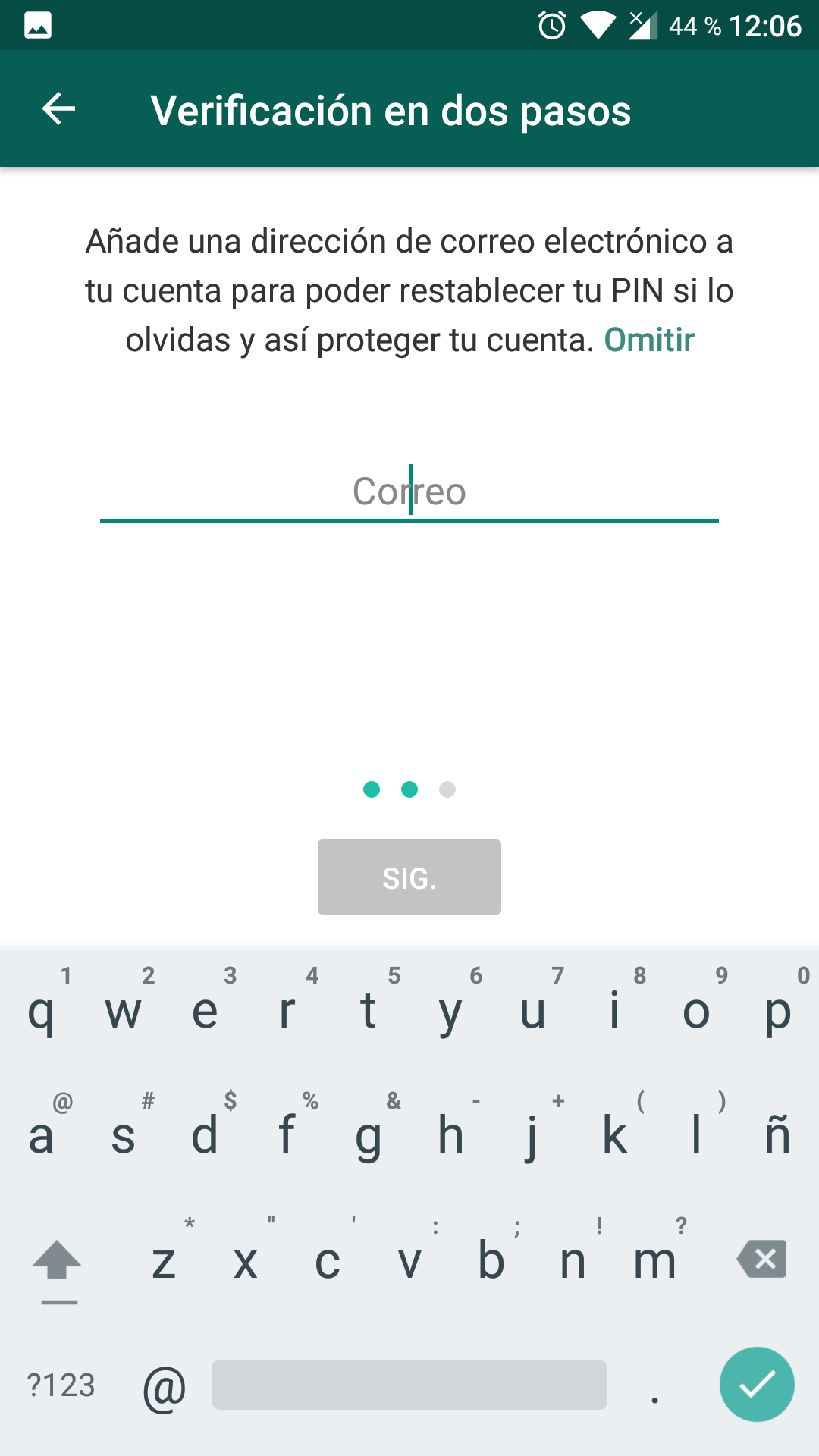The width and height of the screenshot is (819, 1456).
Task: Tap the @ key on the keyboard
Action: tap(165, 1386)
